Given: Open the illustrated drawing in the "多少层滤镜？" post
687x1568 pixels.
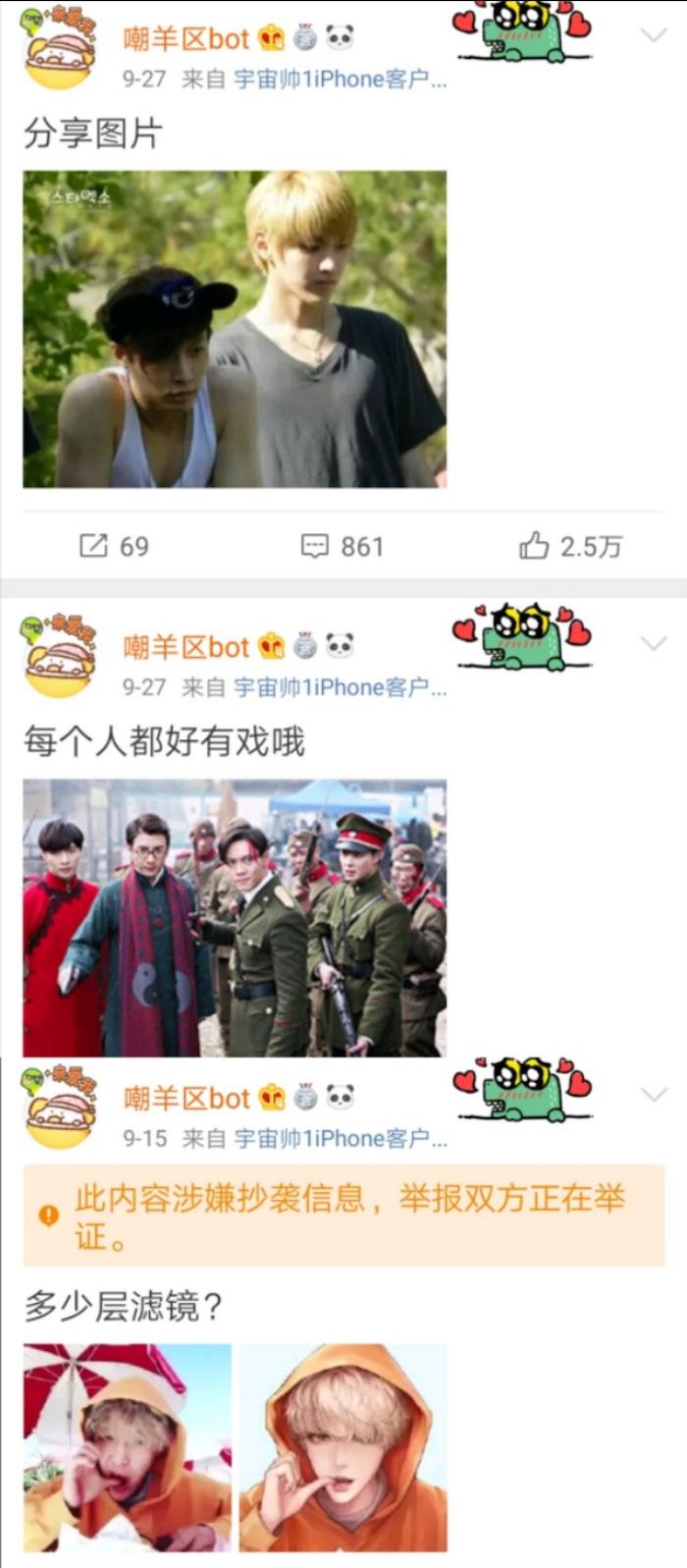Looking at the screenshot, I should (x=343, y=1447).
